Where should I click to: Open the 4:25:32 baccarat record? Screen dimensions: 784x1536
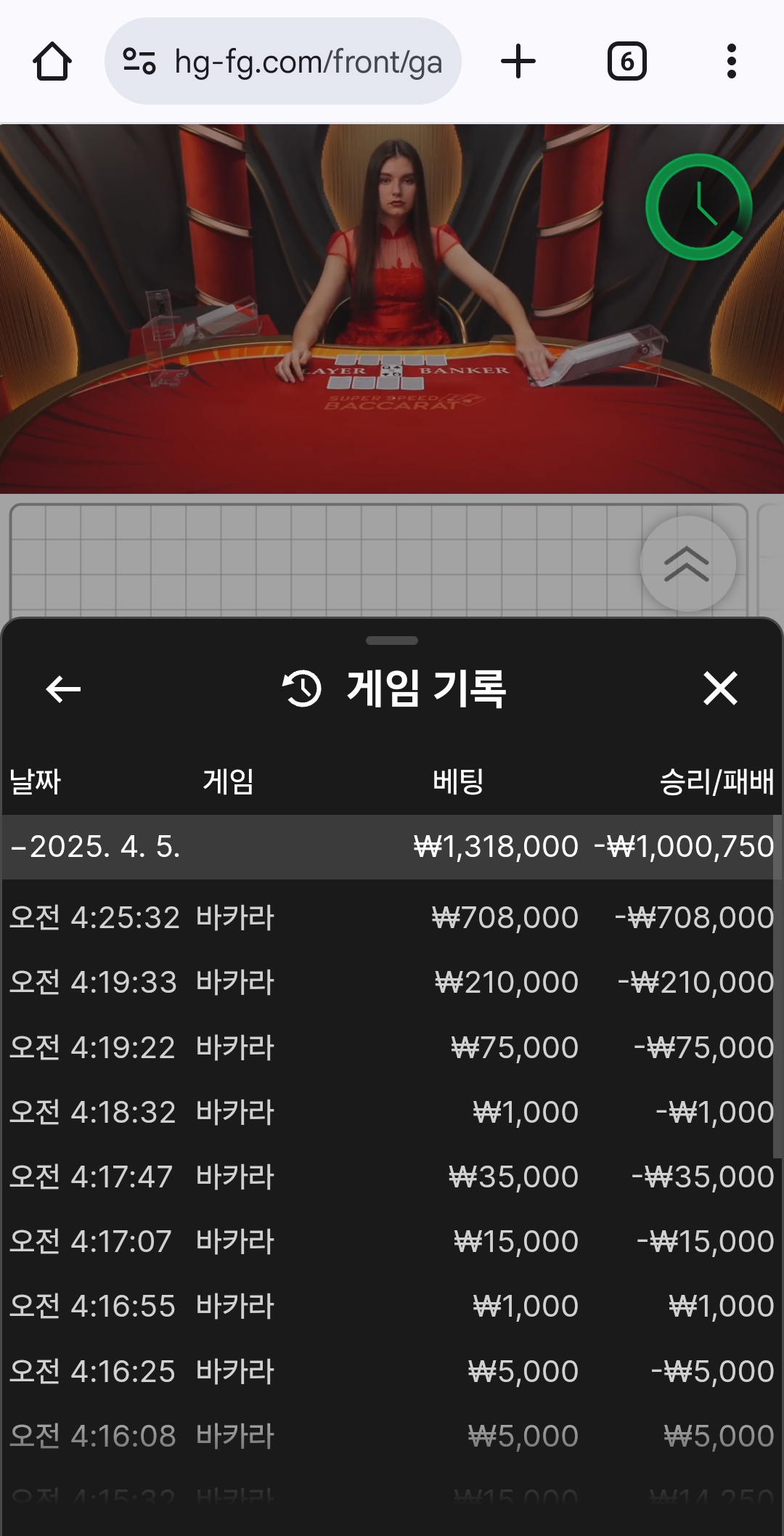click(392, 918)
